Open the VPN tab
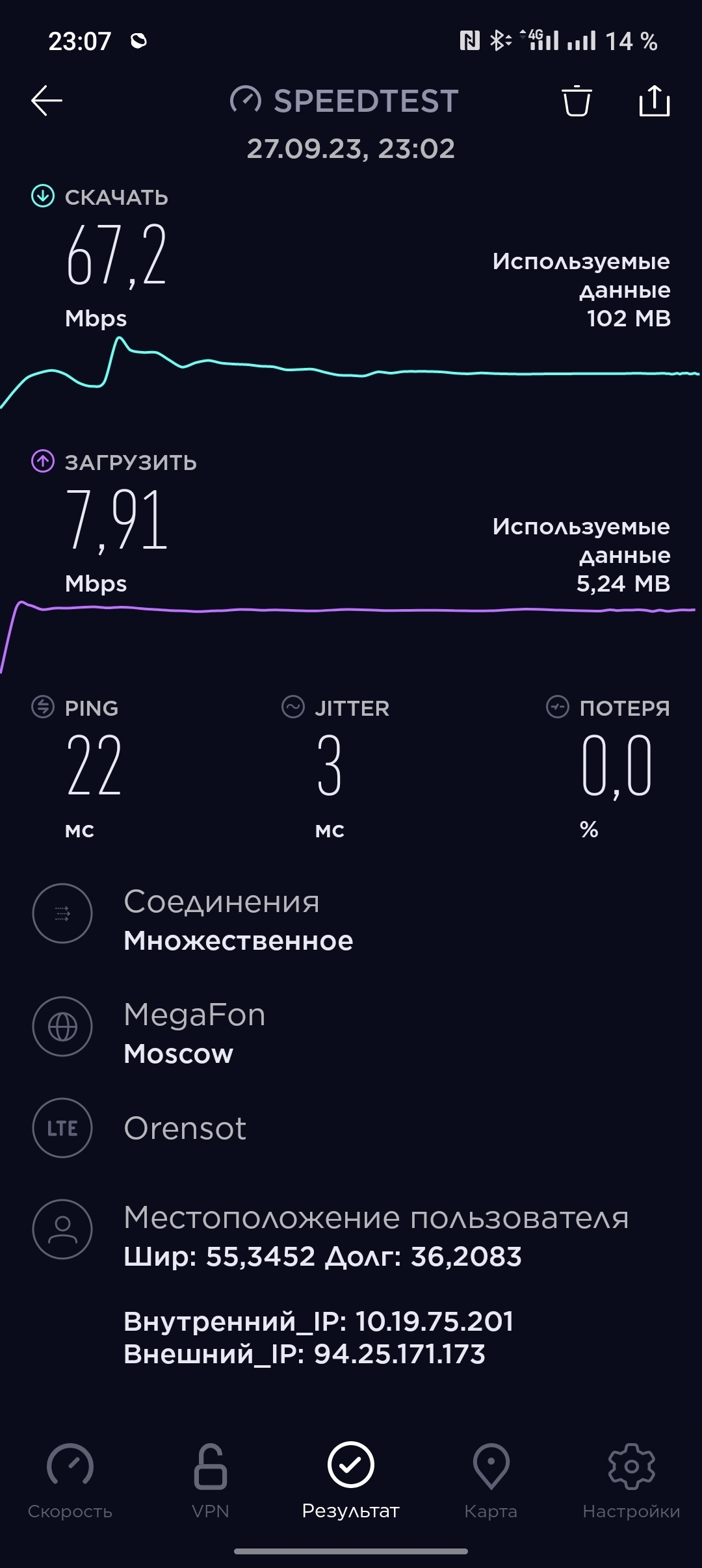The width and height of the screenshot is (702, 1568). coord(211,1480)
